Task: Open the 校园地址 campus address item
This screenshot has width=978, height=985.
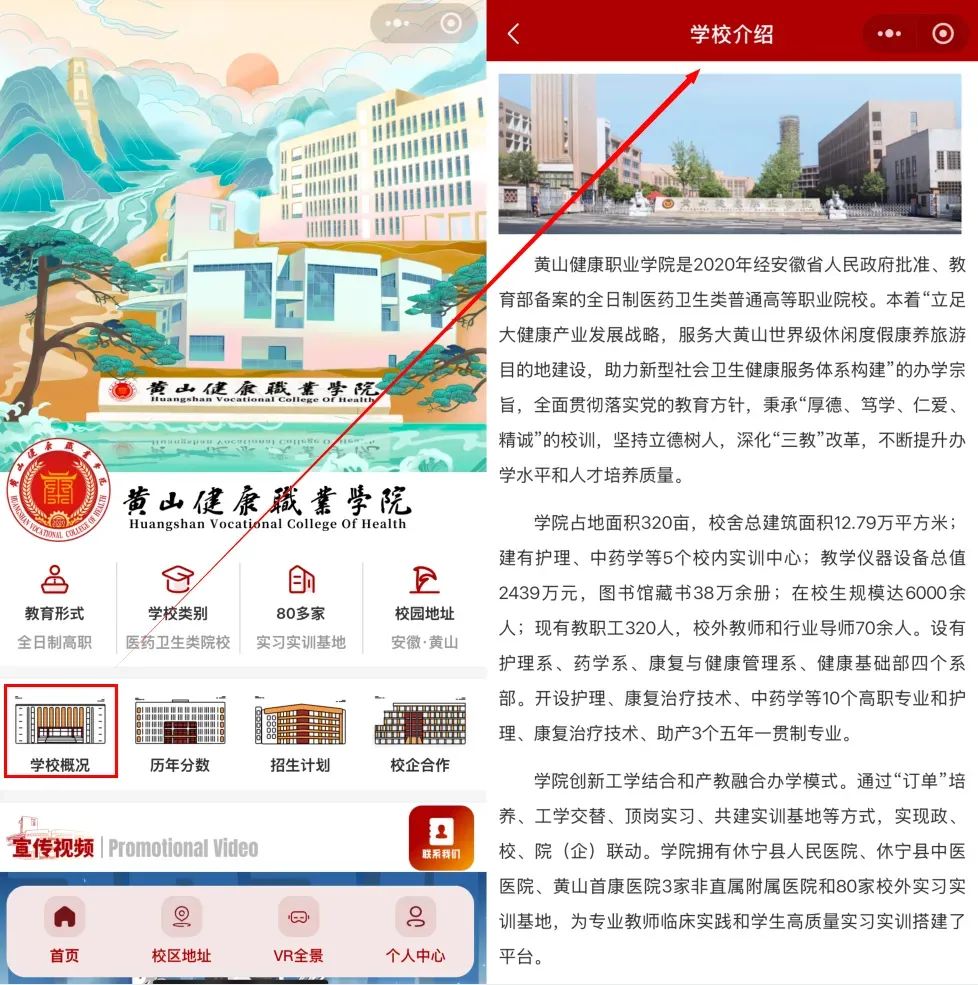Action: tap(424, 607)
